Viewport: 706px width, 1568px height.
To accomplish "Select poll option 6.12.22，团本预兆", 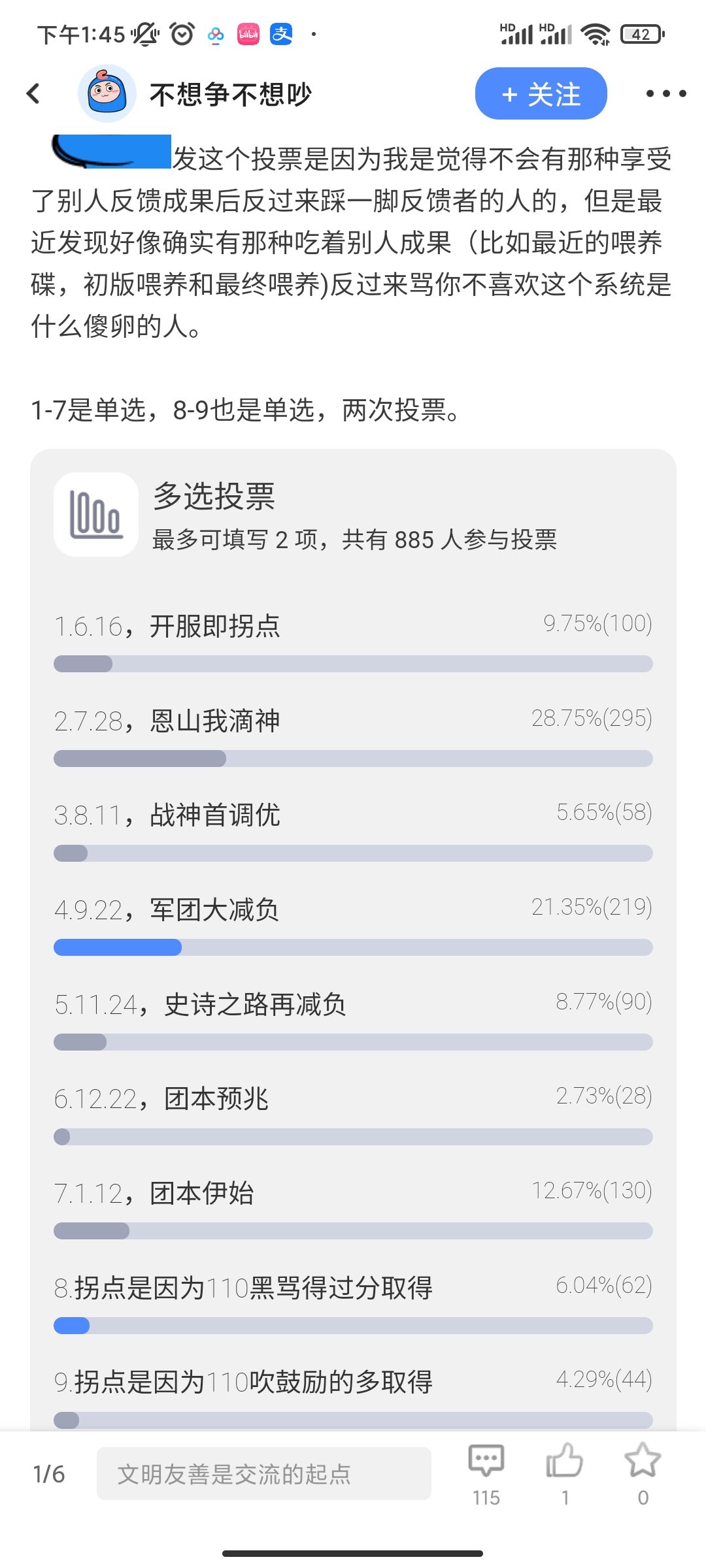I will pos(353,1115).
